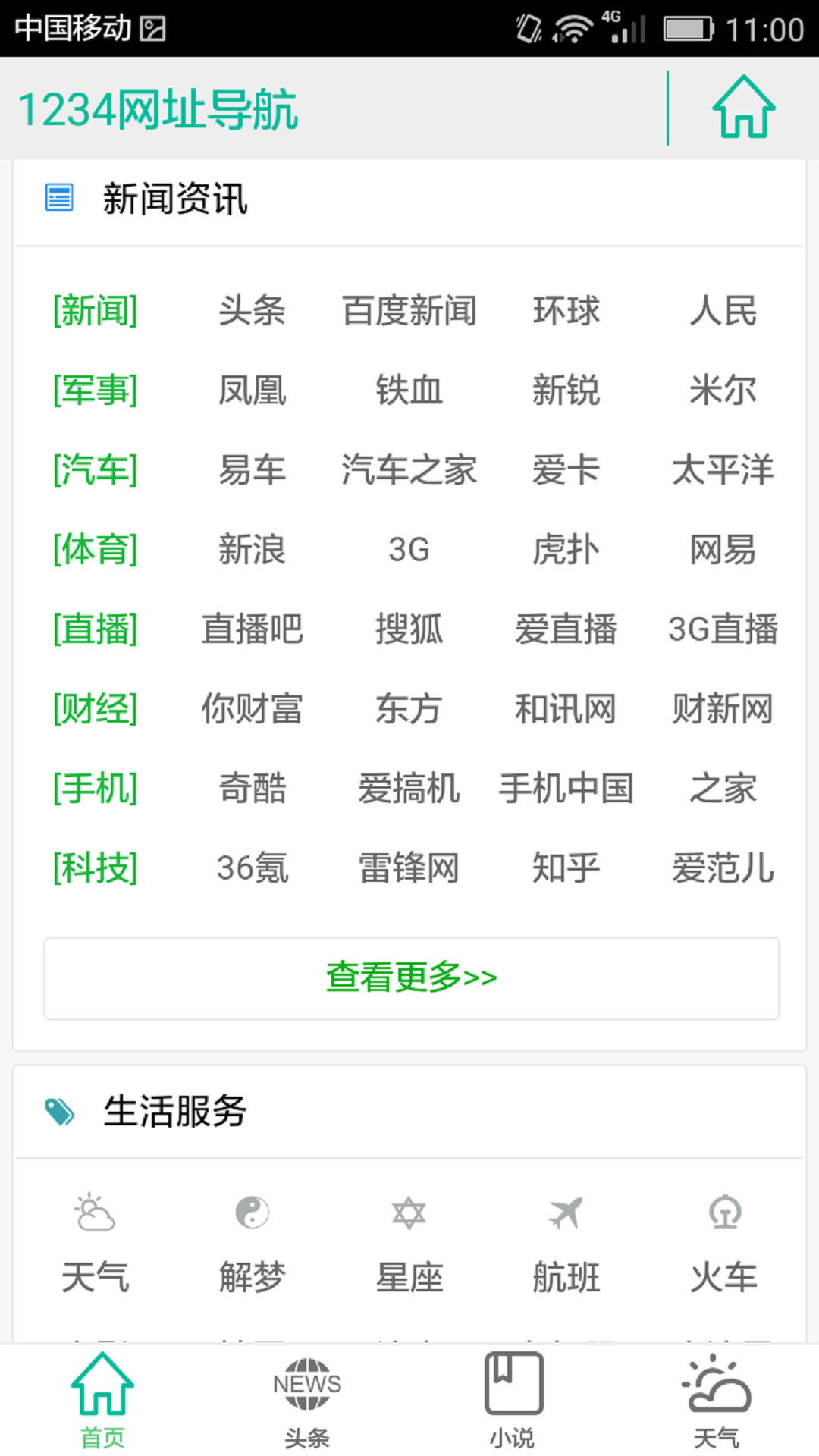
Task: Open the 百度新闻 link
Action: point(409,311)
